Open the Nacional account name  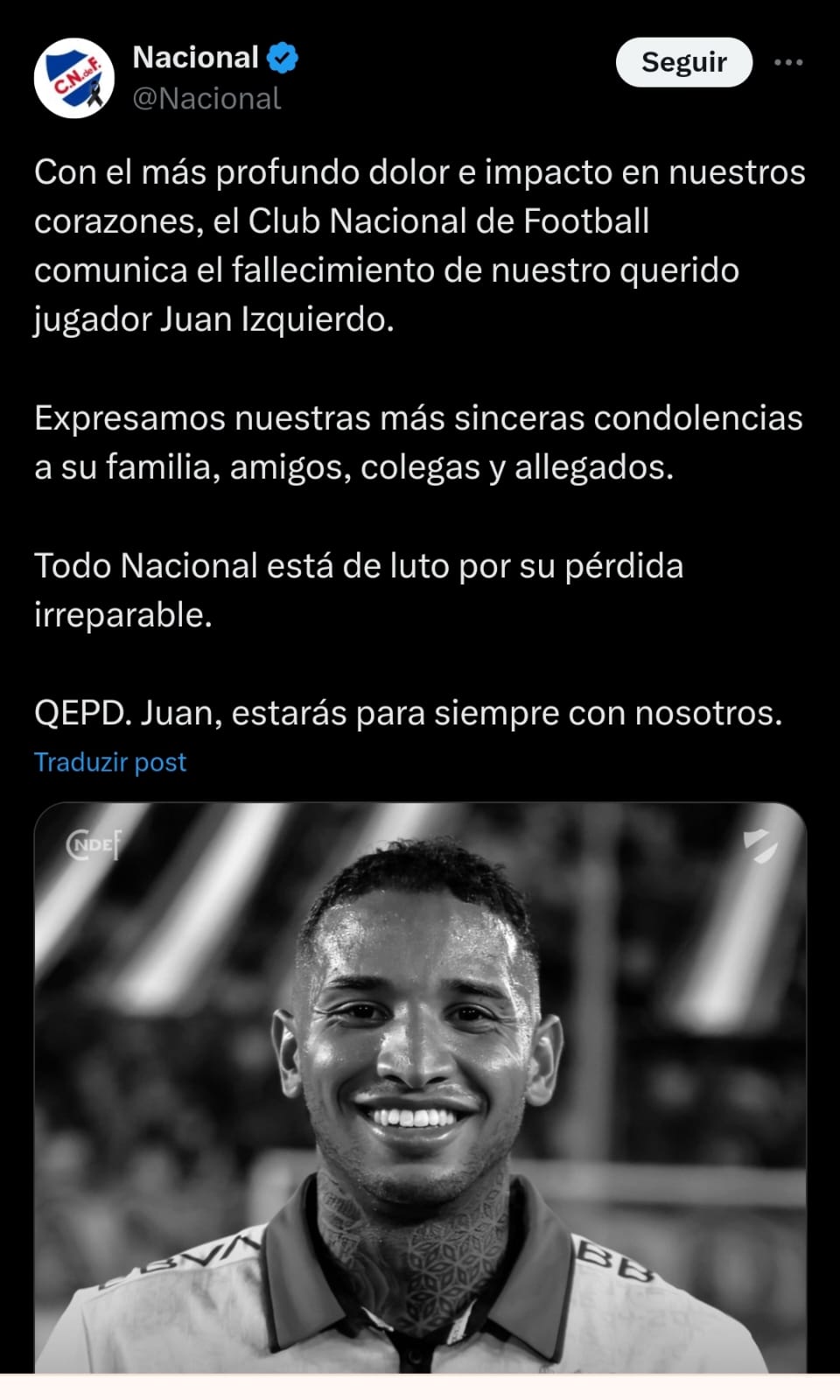(x=195, y=58)
